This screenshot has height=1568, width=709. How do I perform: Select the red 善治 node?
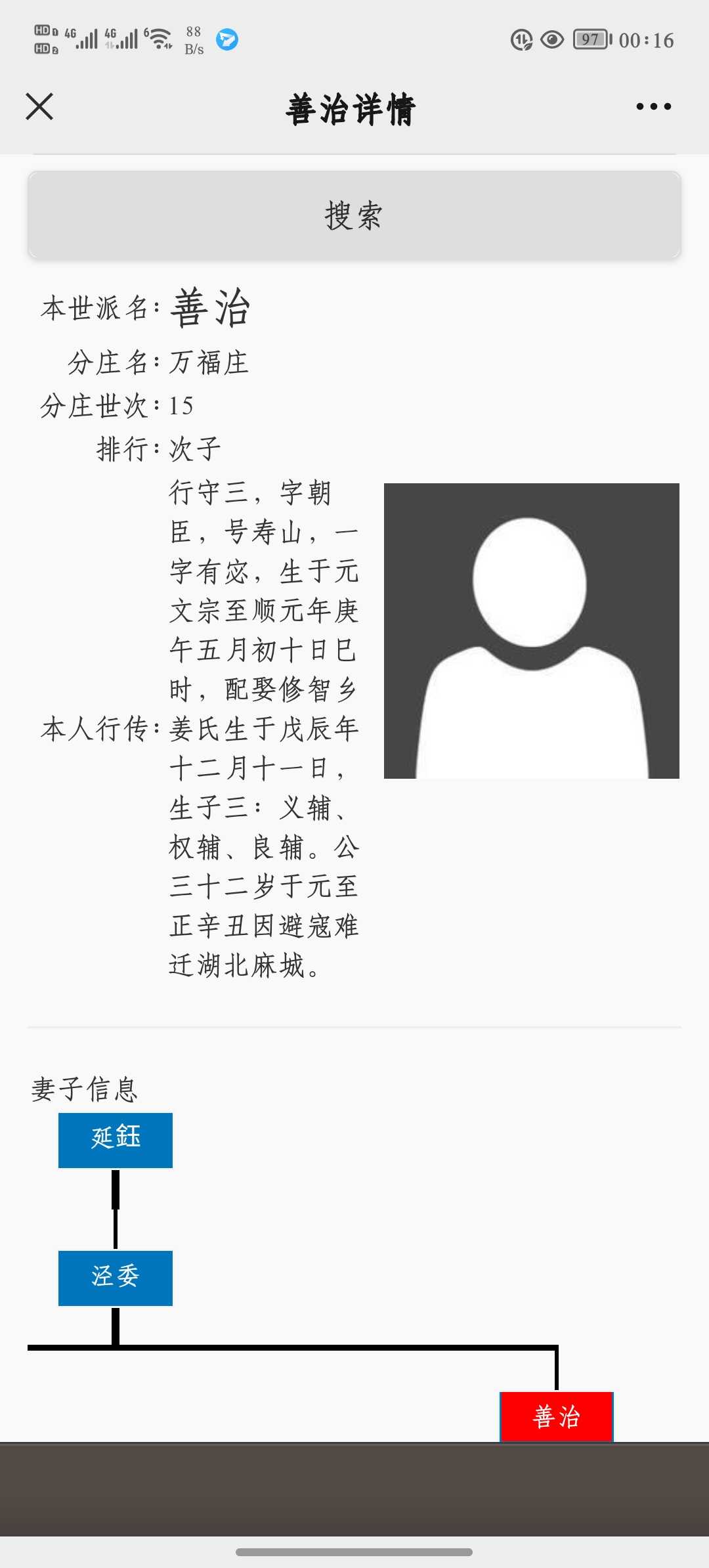(557, 1416)
